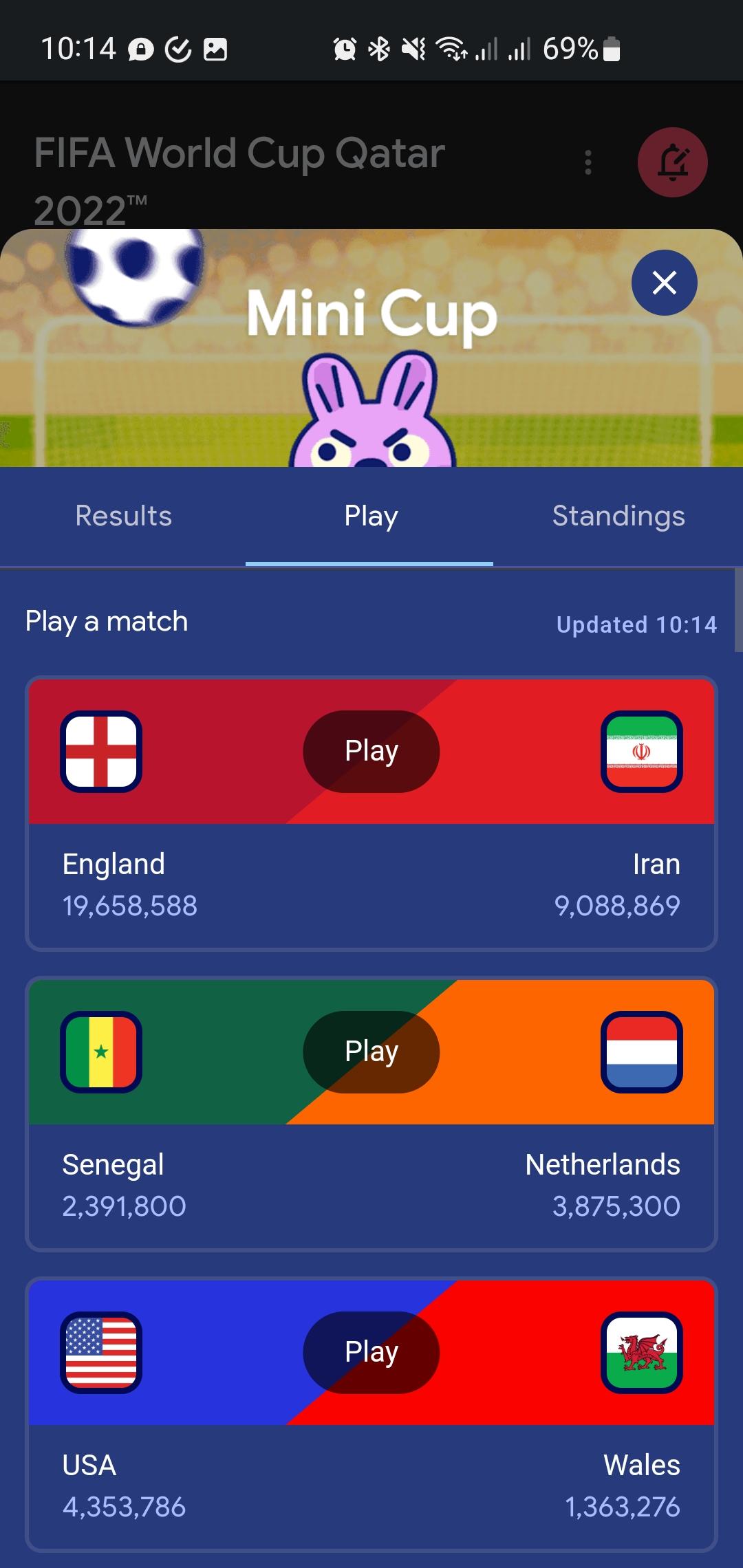
Task: Switch to the Results tab
Action: click(123, 516)
